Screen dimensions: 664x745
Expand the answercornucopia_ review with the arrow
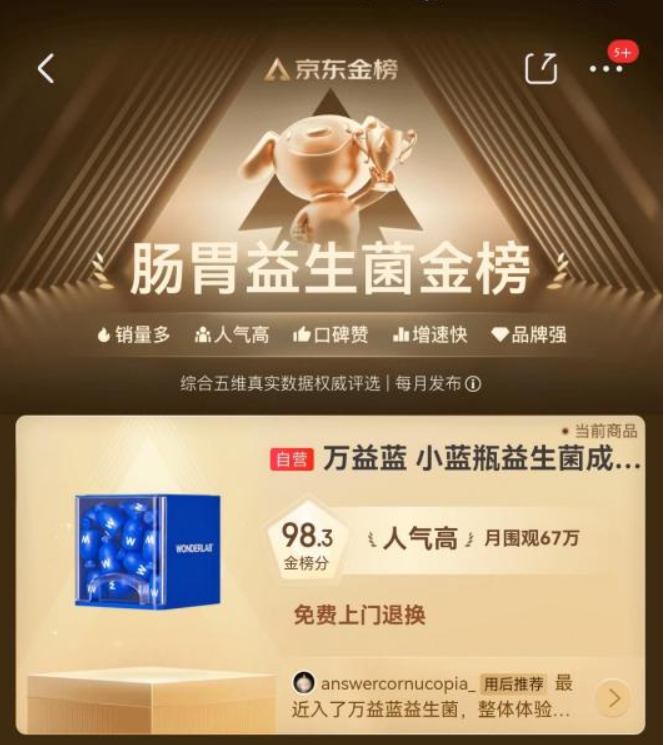point(614,698)
